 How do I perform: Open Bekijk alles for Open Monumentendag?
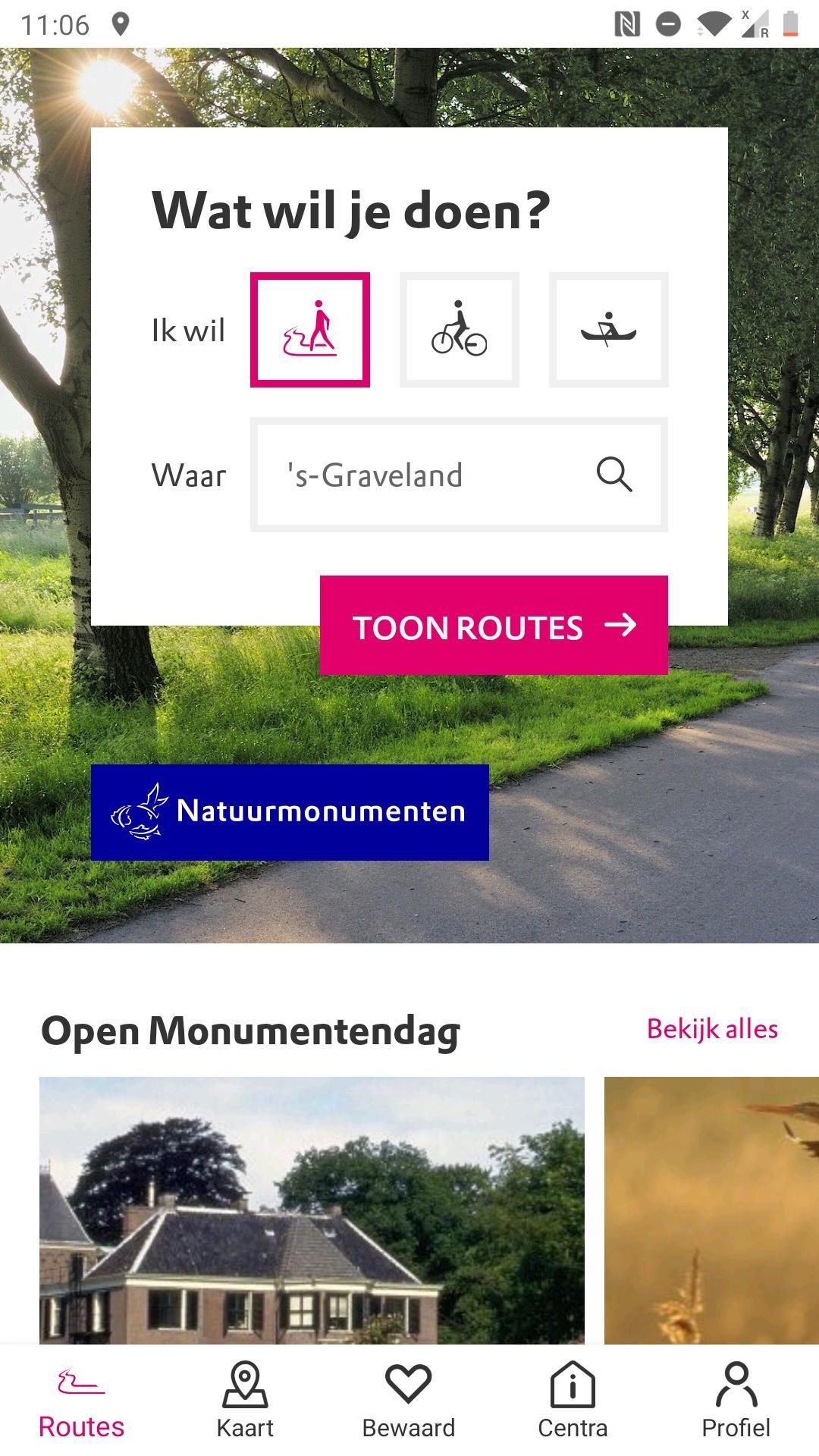(x=711, y=1028)
